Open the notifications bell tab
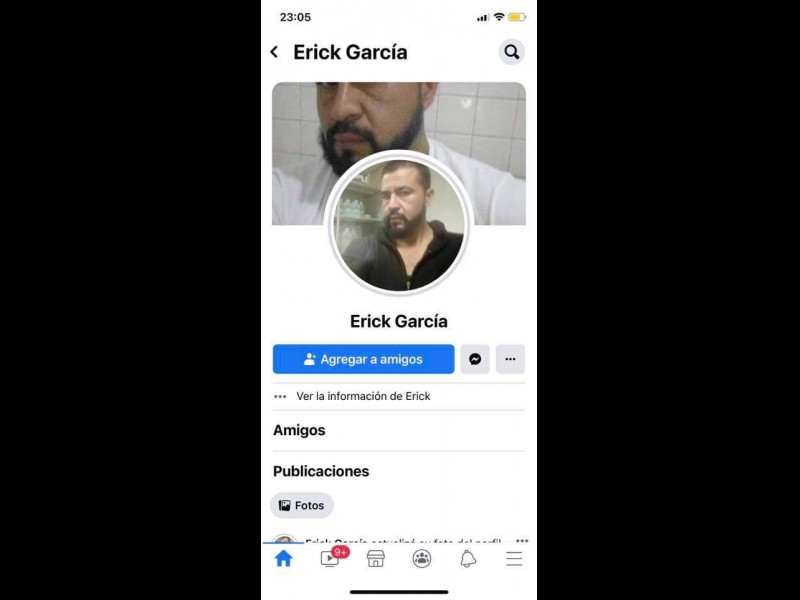 click(468, 559)
